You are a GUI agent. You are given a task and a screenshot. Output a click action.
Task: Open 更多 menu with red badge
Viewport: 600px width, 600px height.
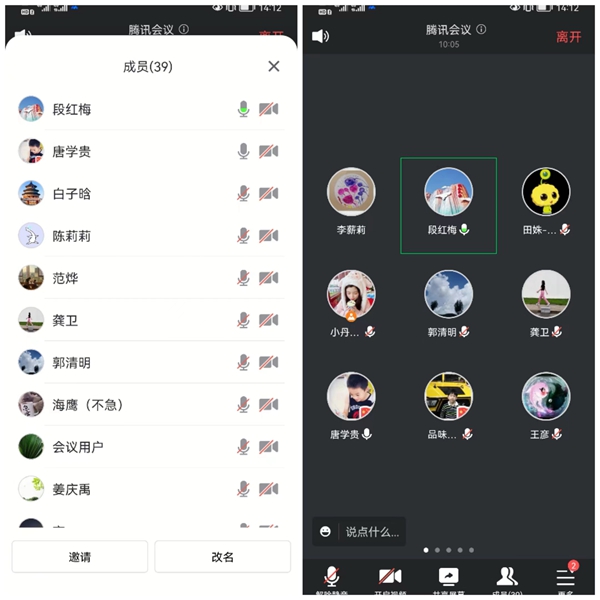(x=566, y=578)
